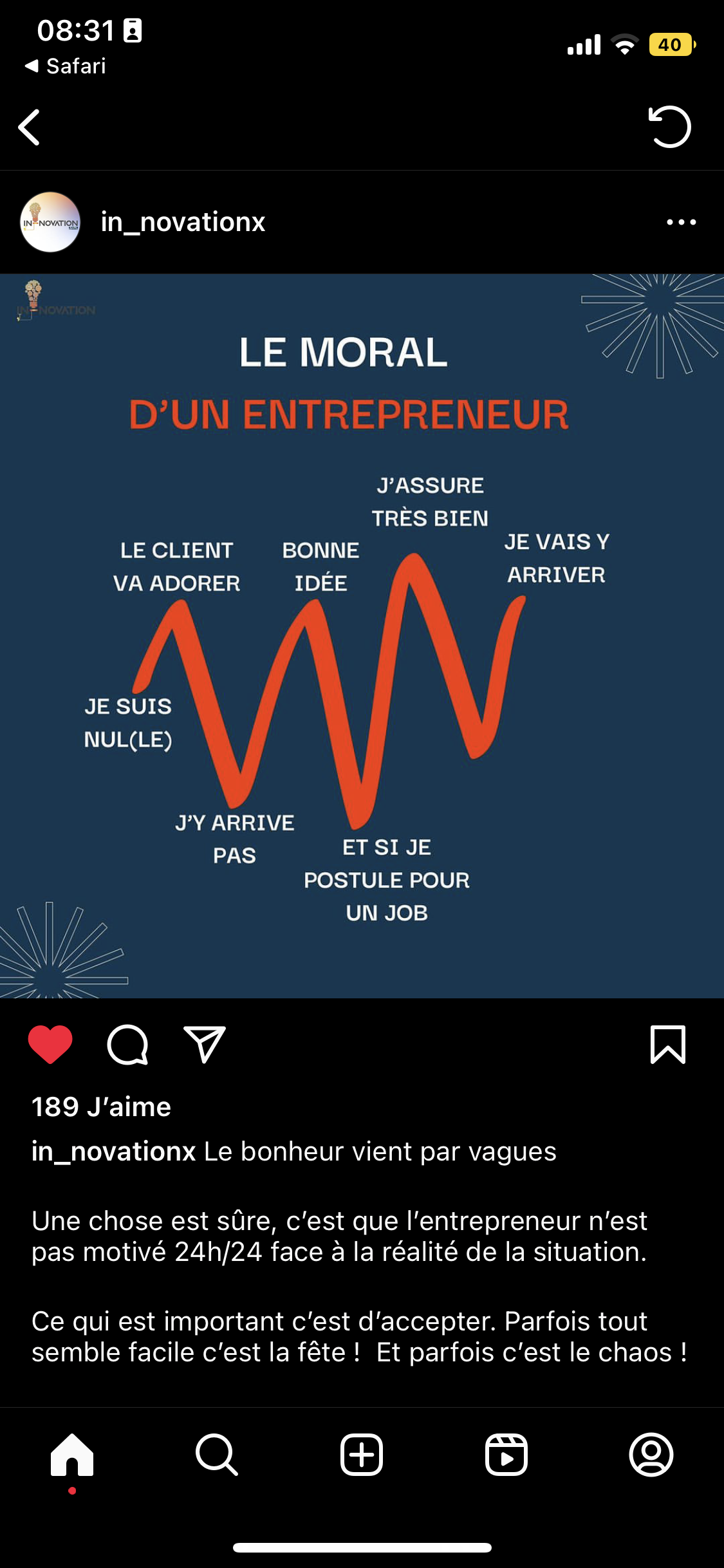Open your Profile tab
The image size is (724, 1568).
(x=651, y=1455)
